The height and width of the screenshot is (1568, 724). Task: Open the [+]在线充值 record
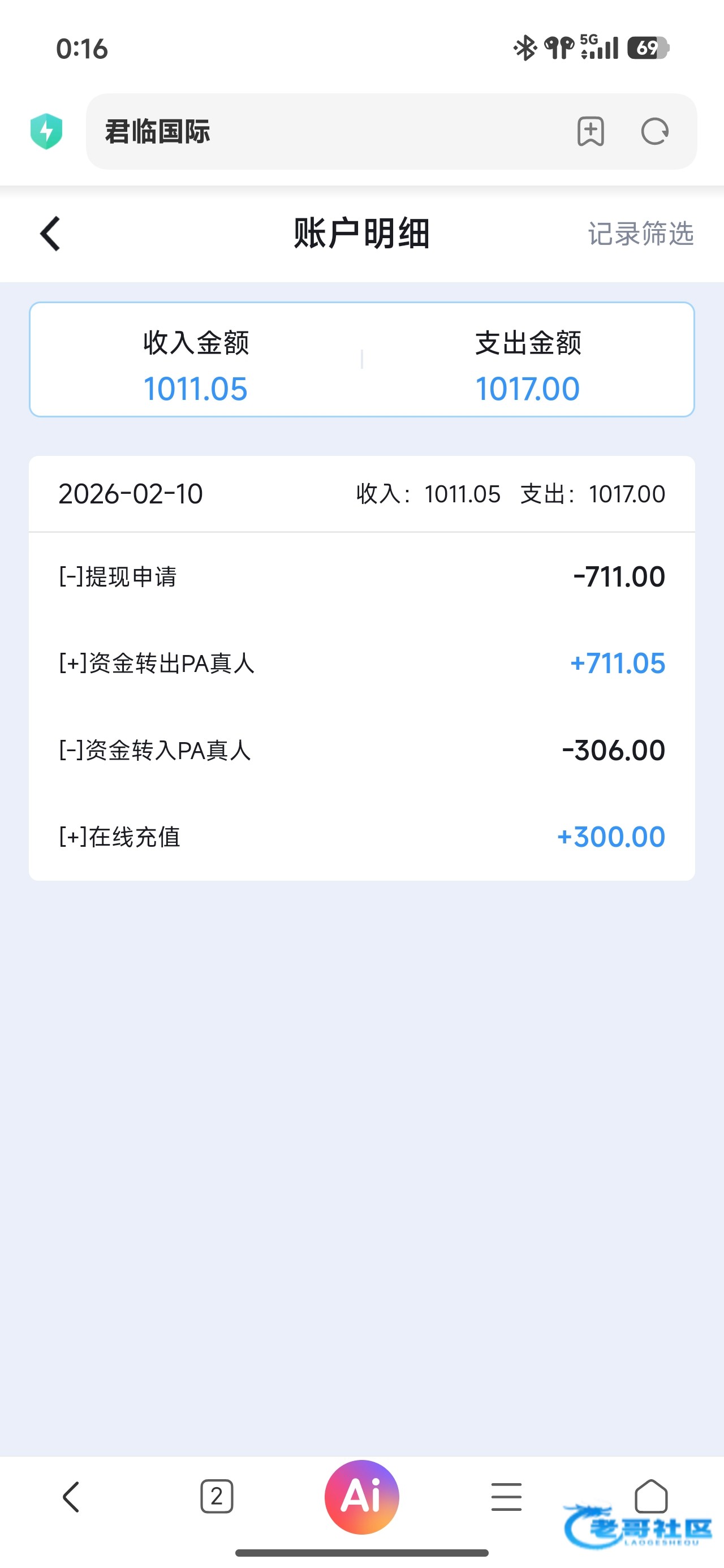[x=361, y=837]
